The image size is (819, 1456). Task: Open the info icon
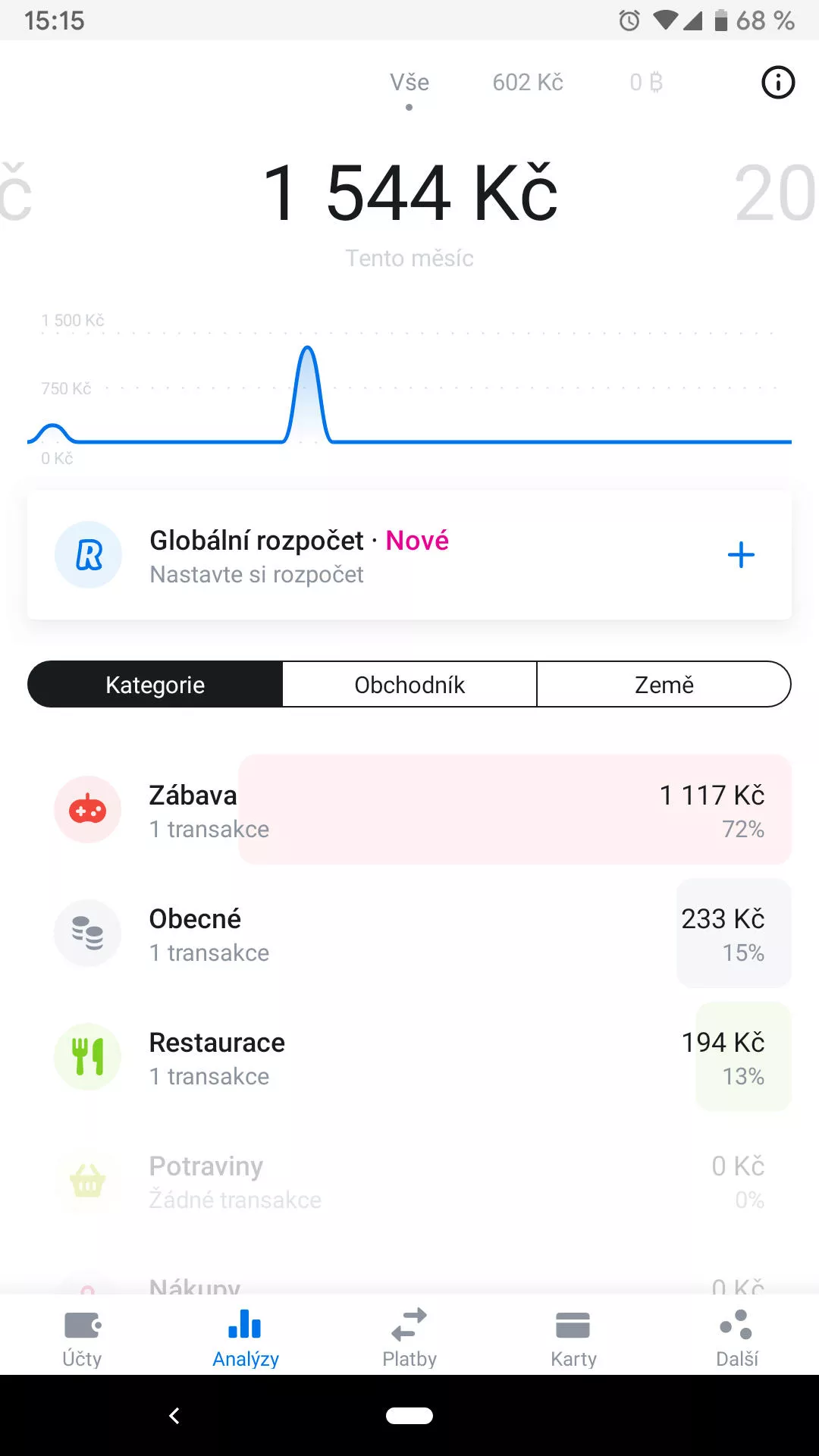click(777, 82)
